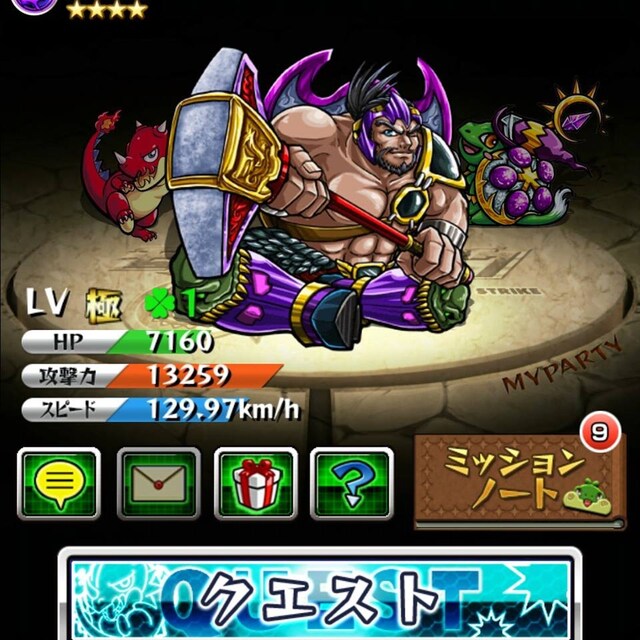
Task: Open the question mark help
Action: coord(351,483)
